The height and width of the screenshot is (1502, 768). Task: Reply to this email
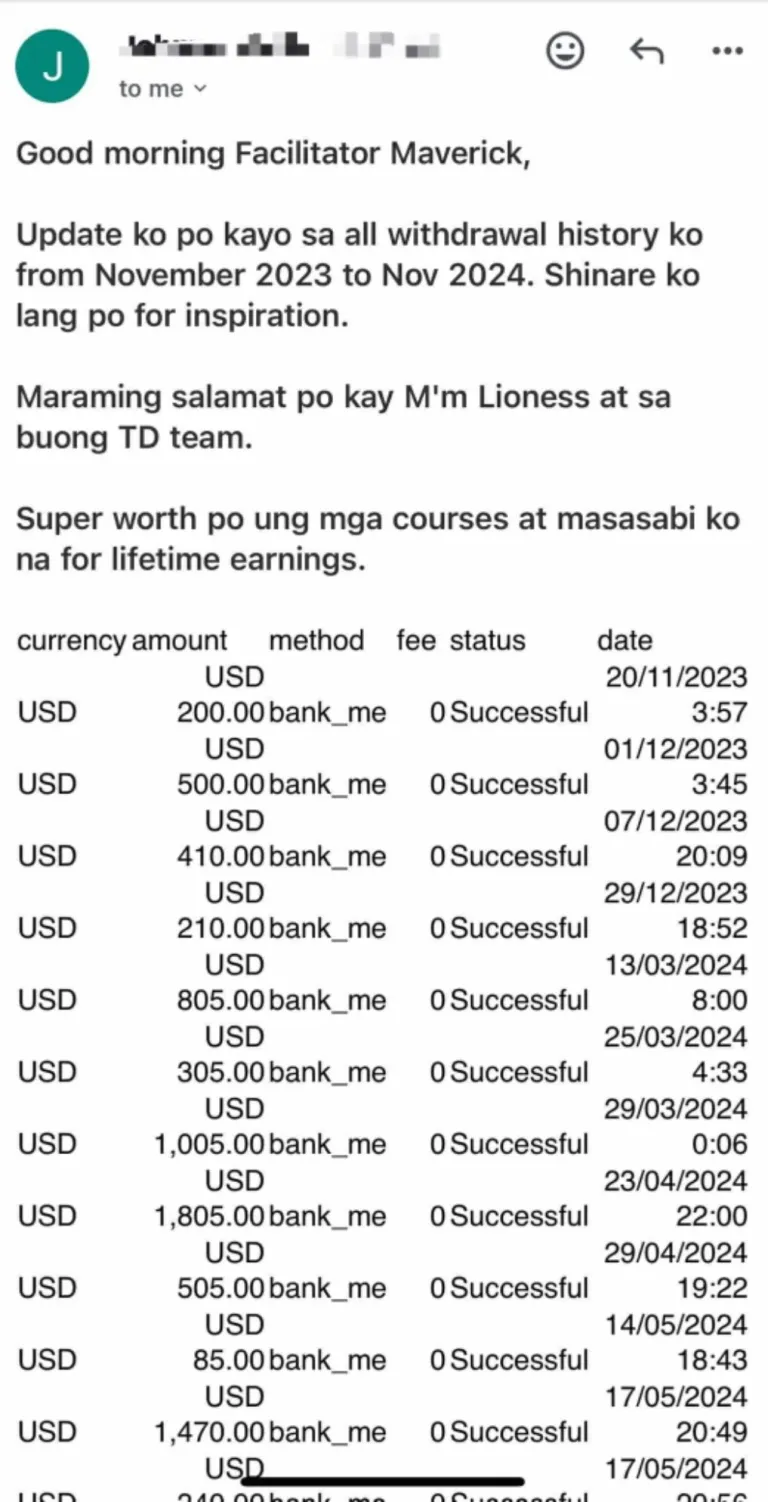point(646,51)
